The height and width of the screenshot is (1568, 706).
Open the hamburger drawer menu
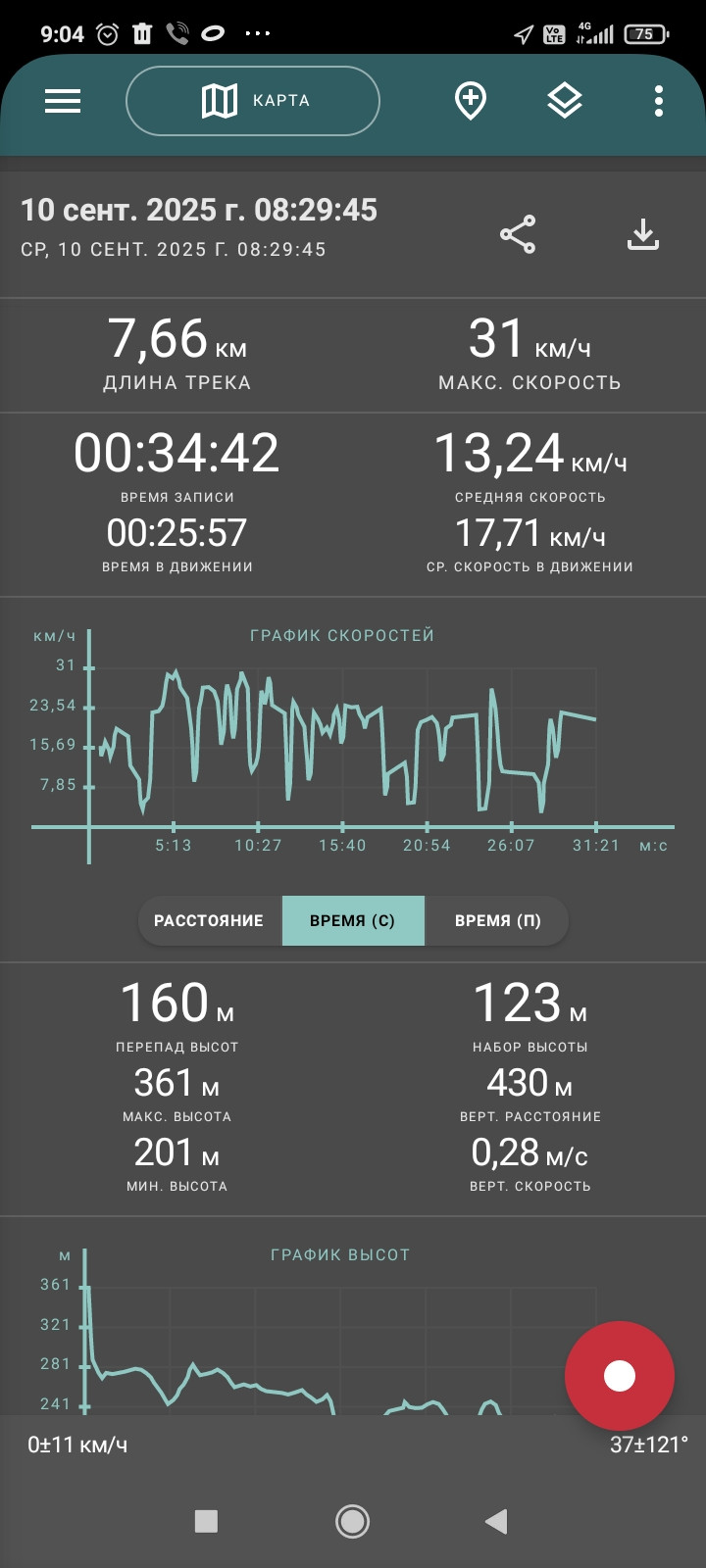point(63,101)
